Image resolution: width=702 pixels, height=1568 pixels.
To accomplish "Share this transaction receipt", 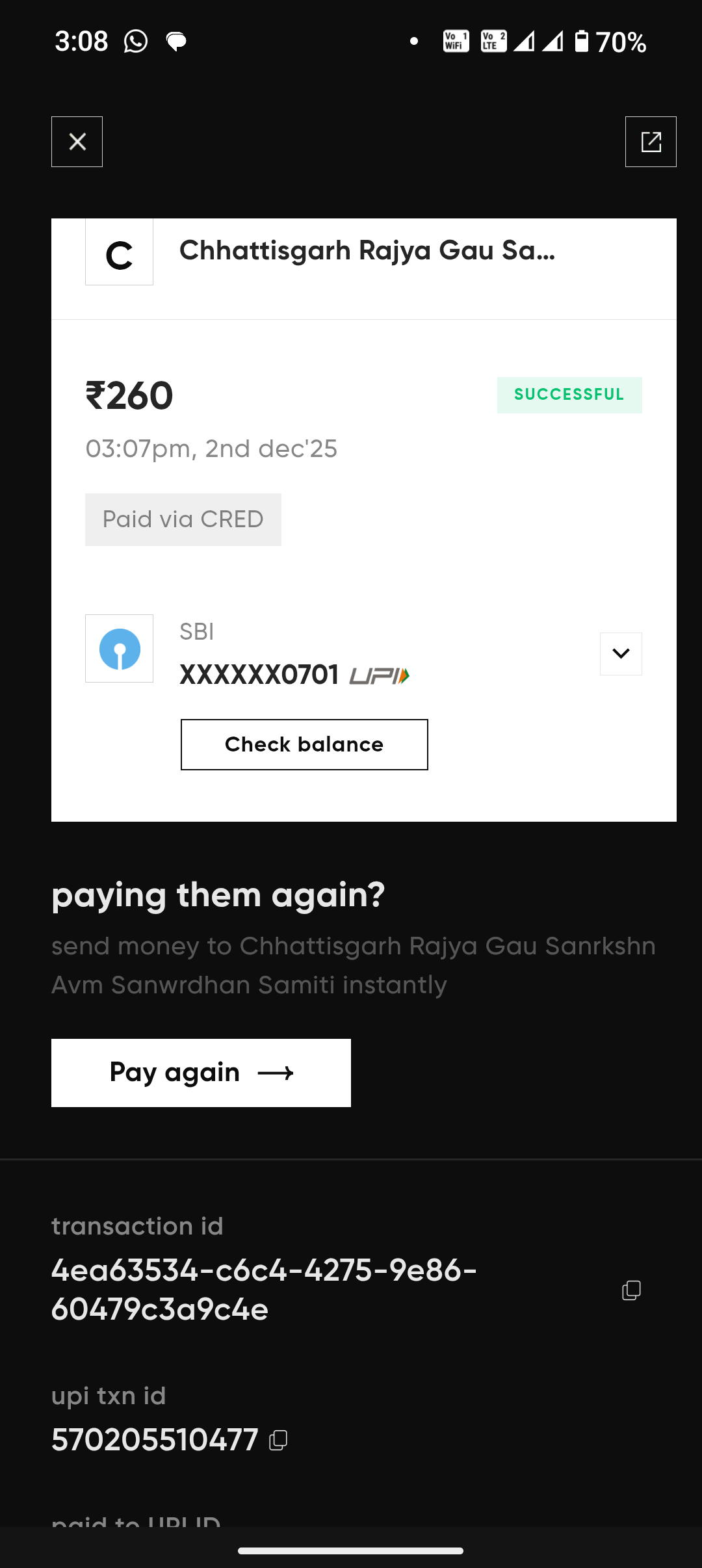I will pos(651,142).
